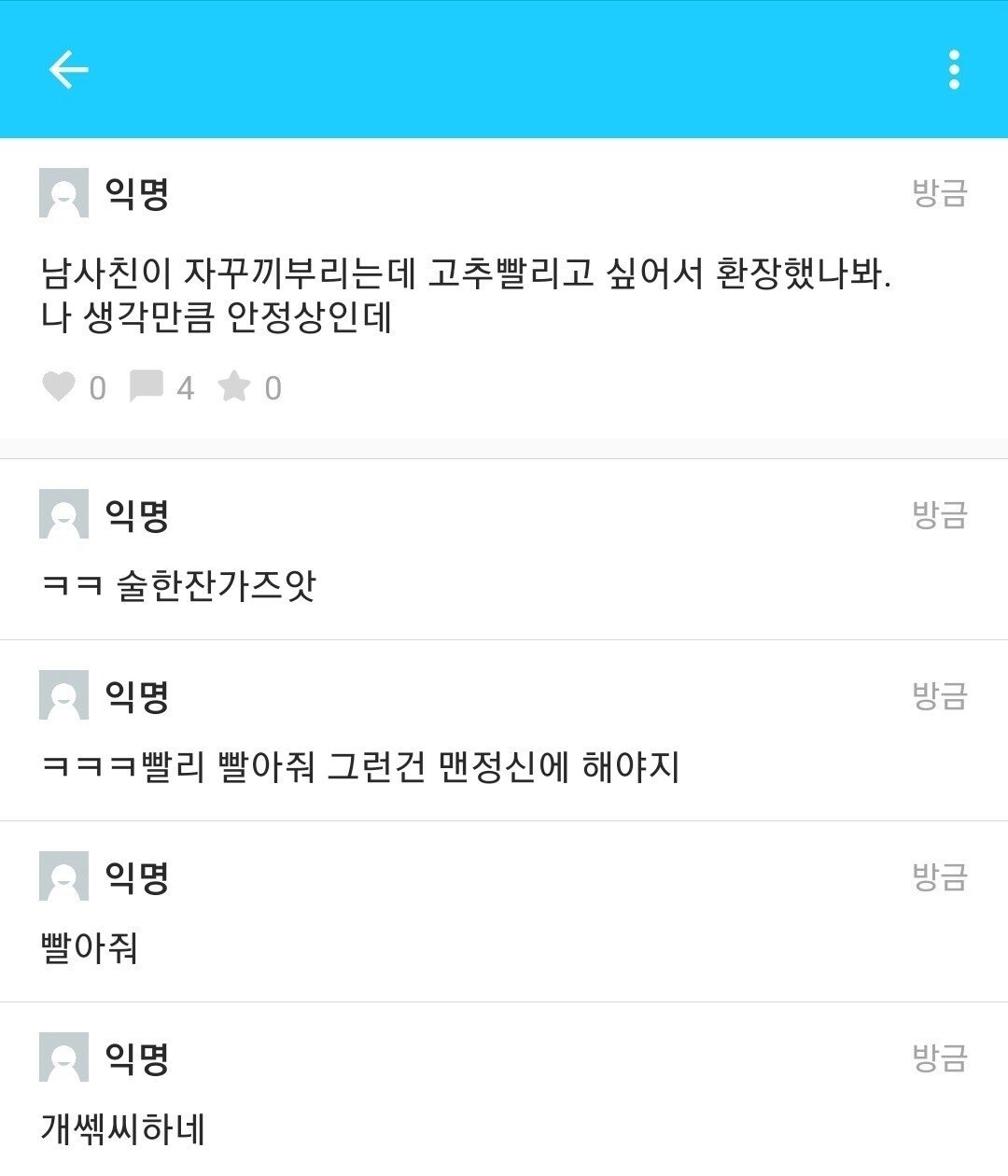Open the overflow options for the post

pos(954,67)
